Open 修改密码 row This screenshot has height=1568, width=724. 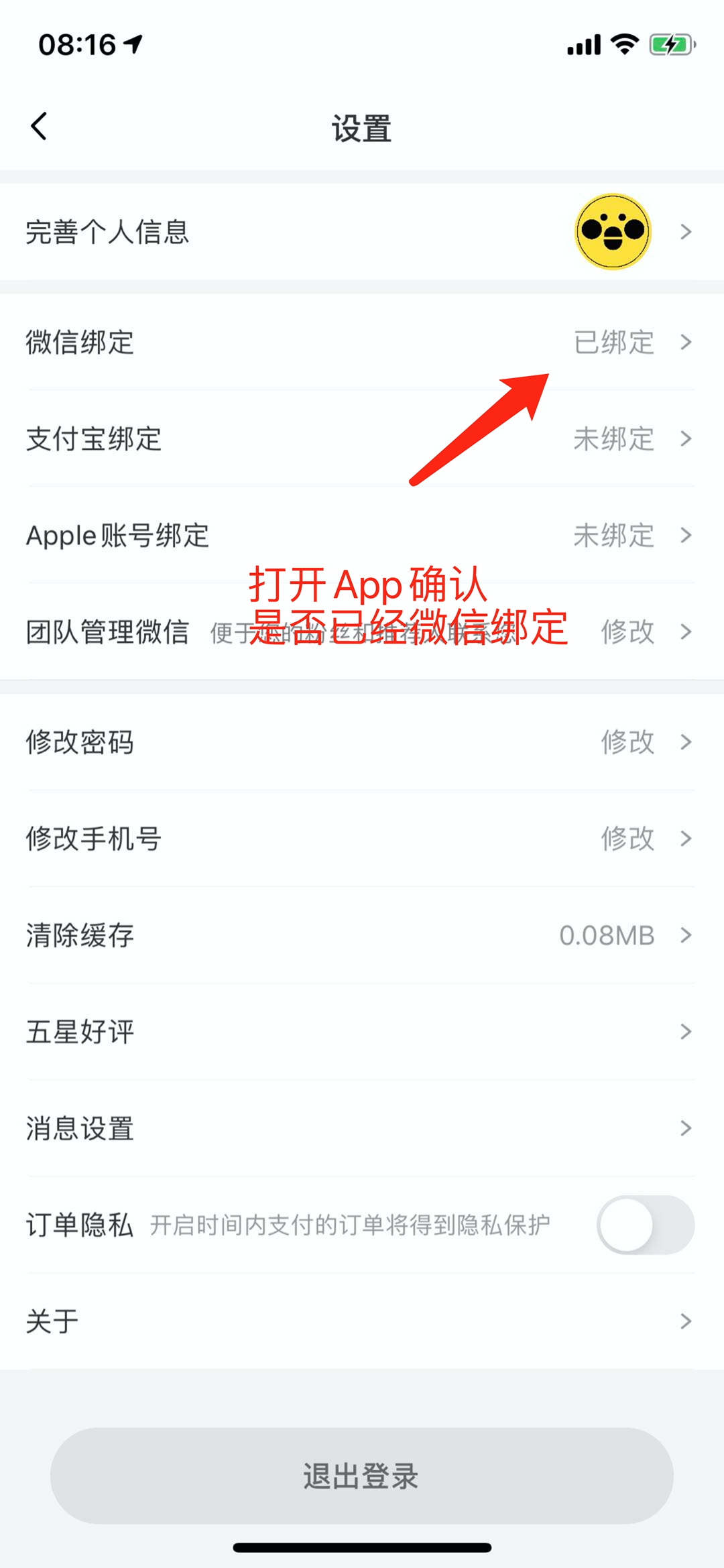pyautogui.click(x=362, y=742)
